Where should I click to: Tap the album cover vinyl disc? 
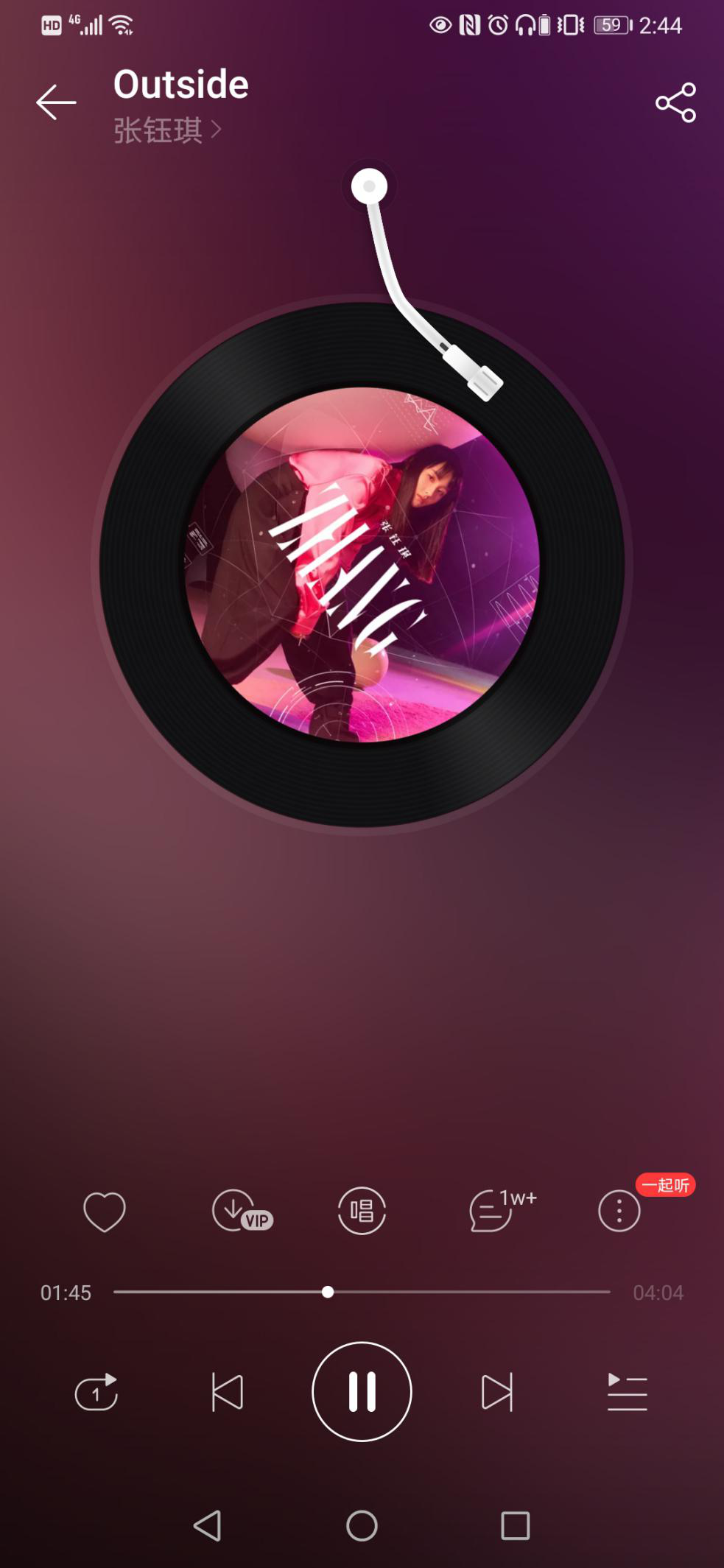click(x=362, y=566)
